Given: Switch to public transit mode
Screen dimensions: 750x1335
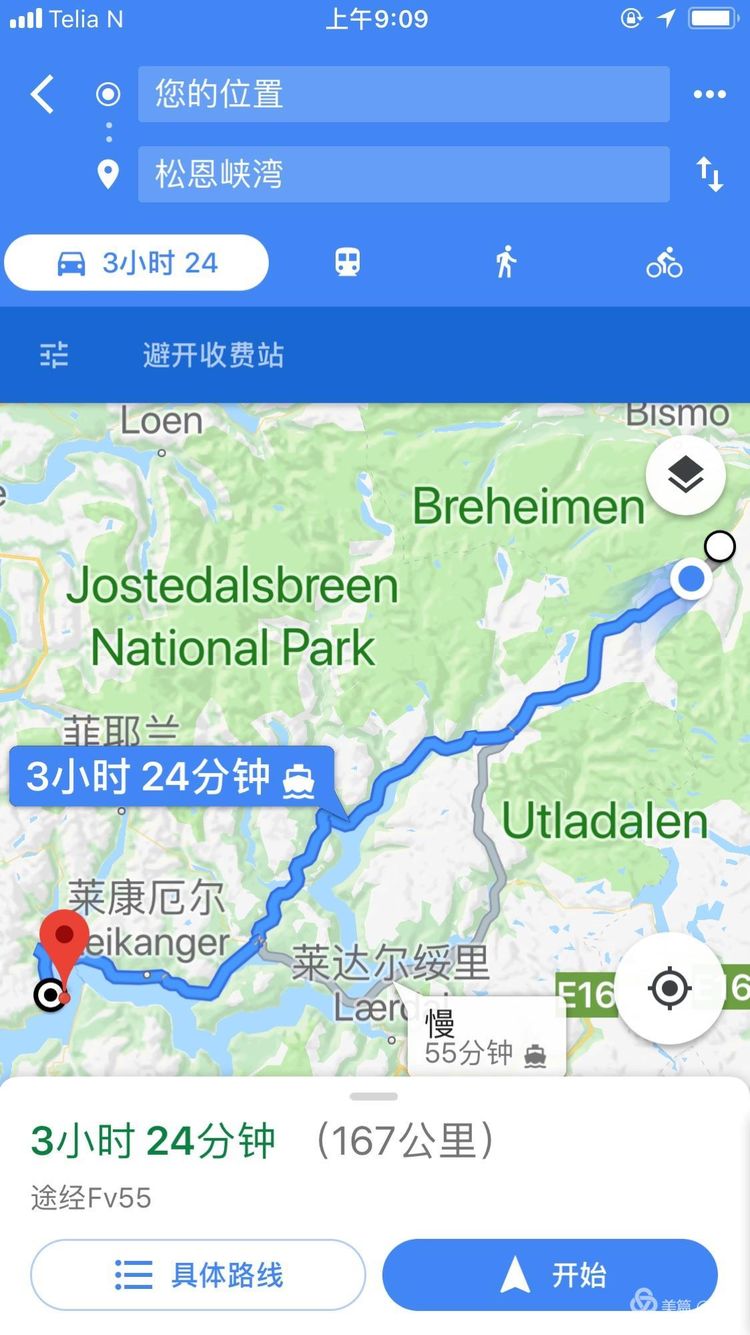Looking at the screenshot, I should tap(347, 263).
